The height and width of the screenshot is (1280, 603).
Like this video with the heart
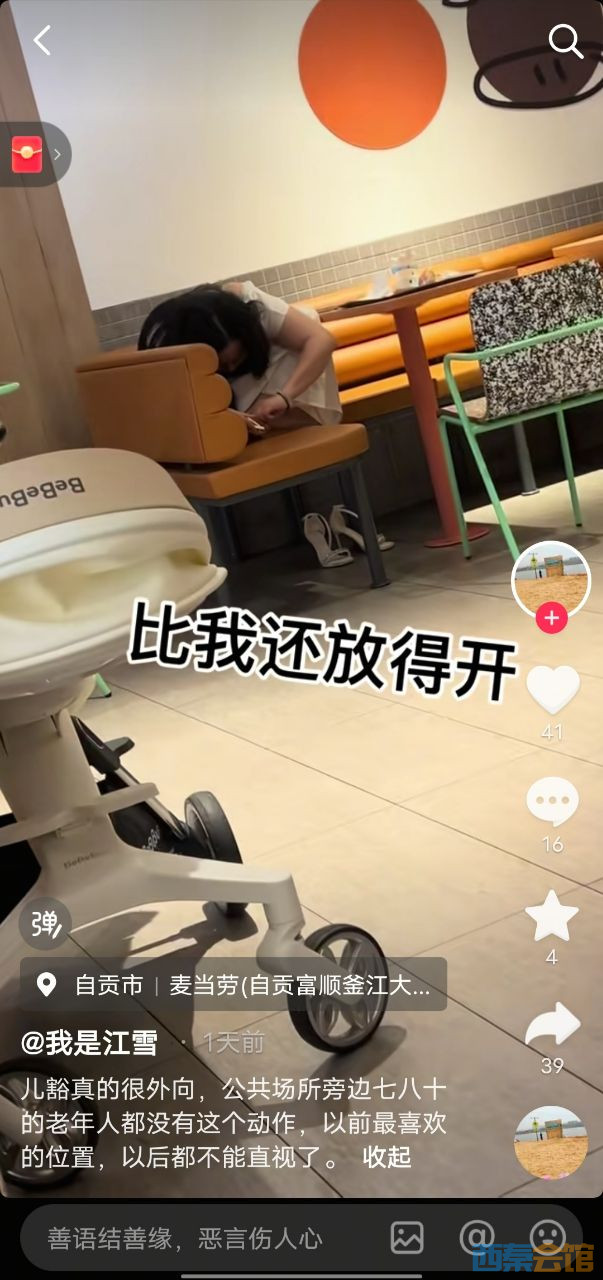[x=552, y=690]
